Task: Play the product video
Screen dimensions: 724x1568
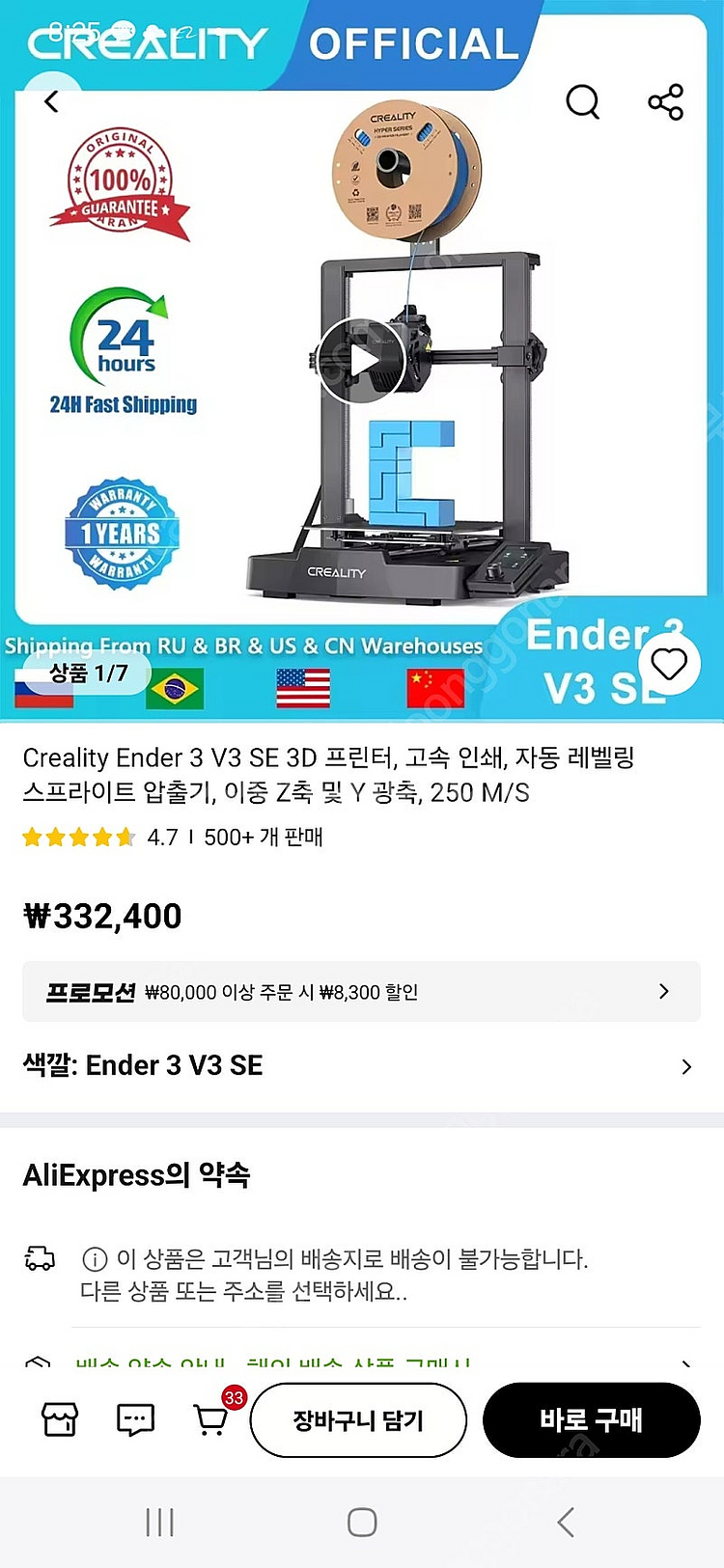Action: click(361, 361)
